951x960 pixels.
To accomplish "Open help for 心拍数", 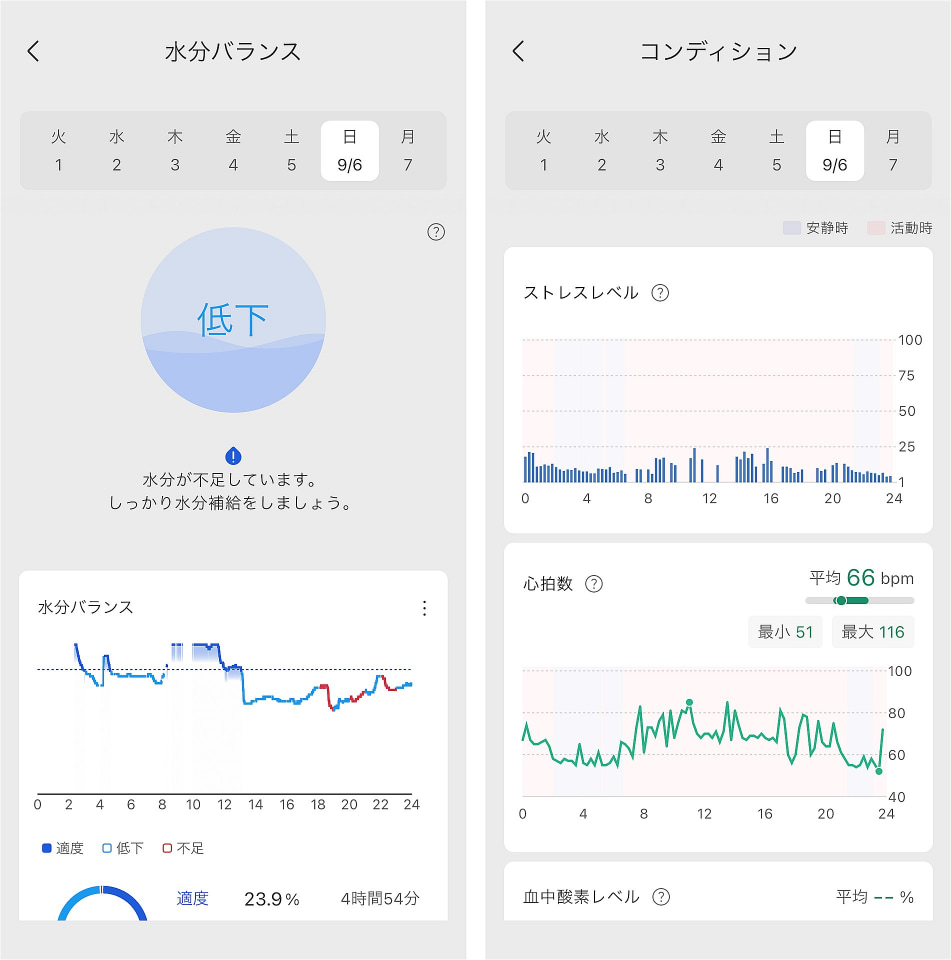I will 594,584.
